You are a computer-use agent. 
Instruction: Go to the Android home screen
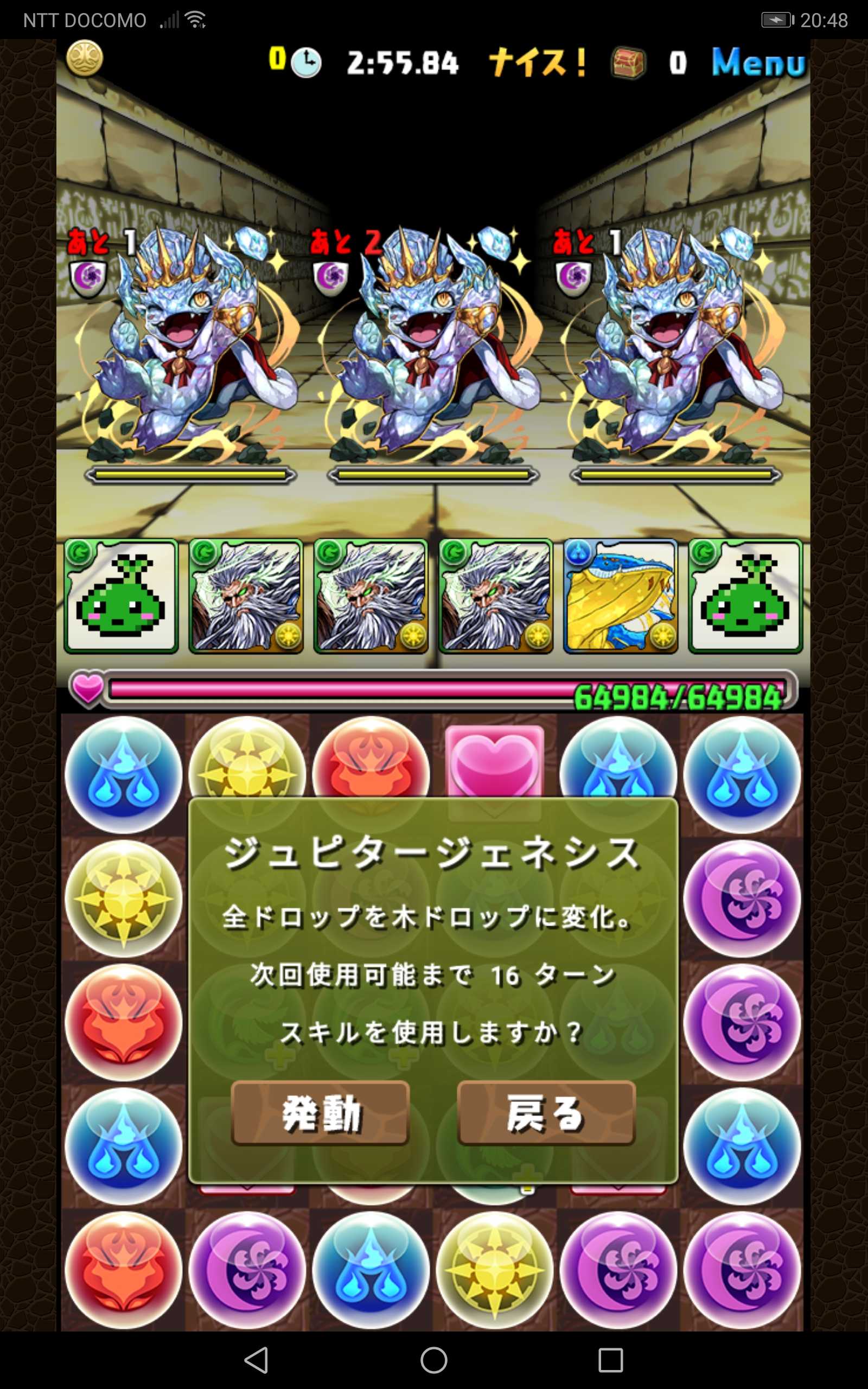tap(433, 1360)
